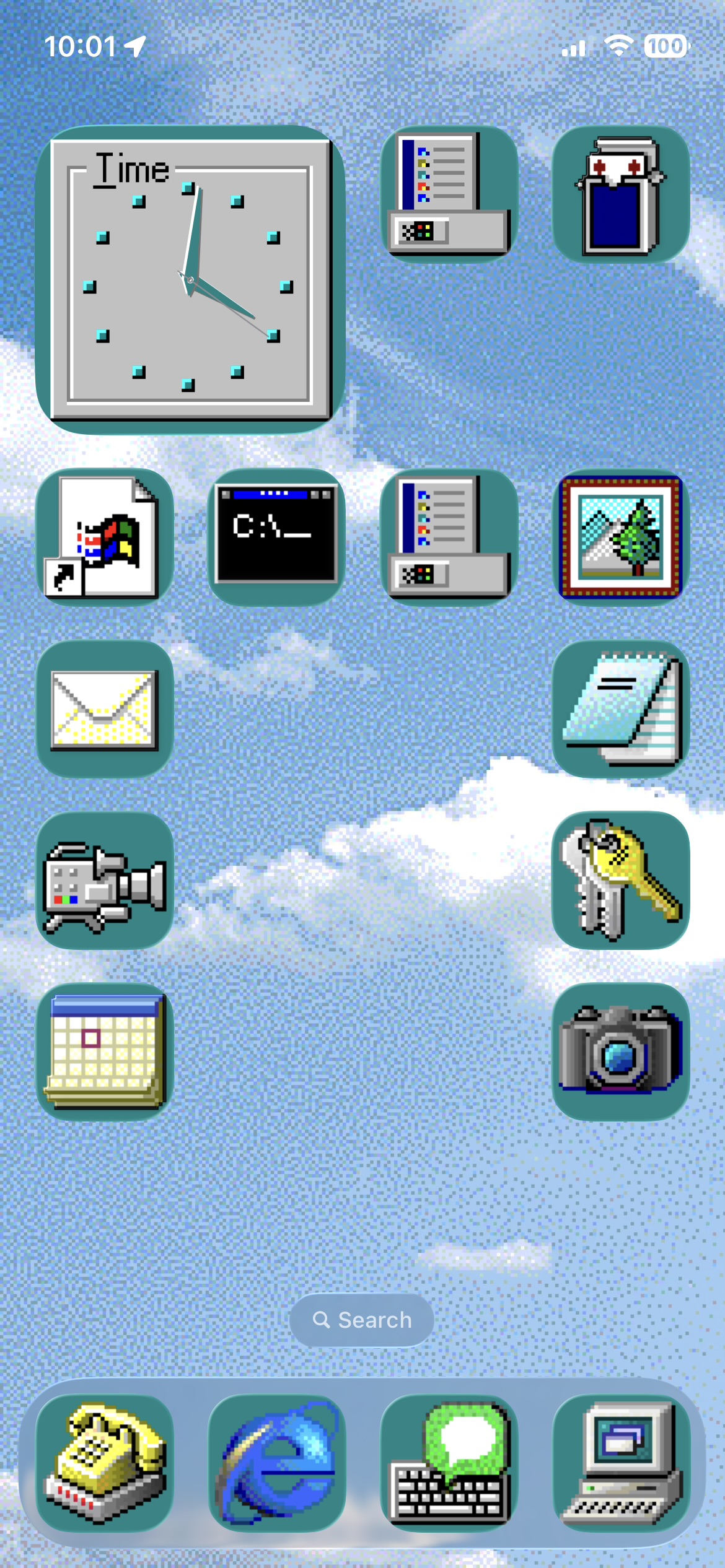Open the speech bubble keyboard messages icon

tap(449, 1463)
